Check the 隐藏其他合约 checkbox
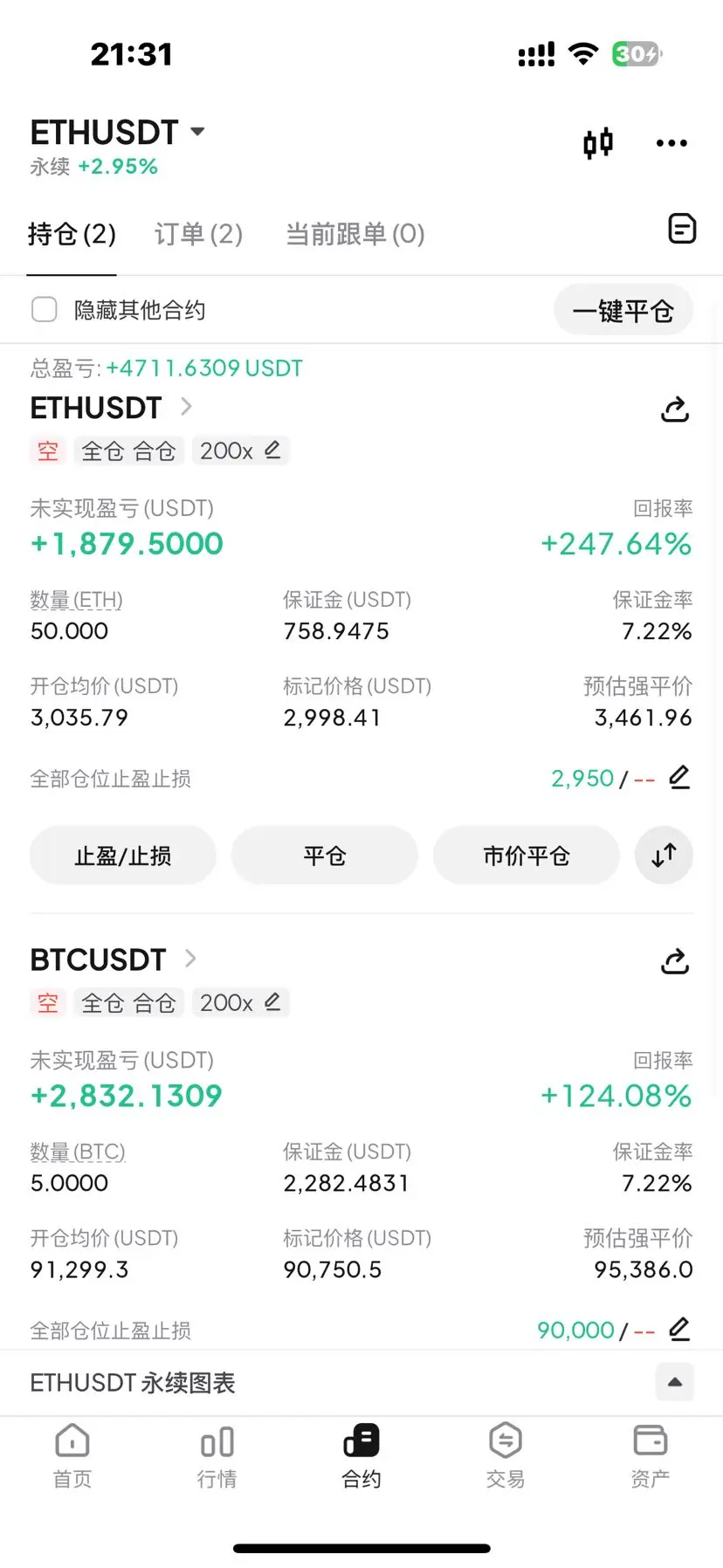The image size is (723, 1568). click(45, 310)
